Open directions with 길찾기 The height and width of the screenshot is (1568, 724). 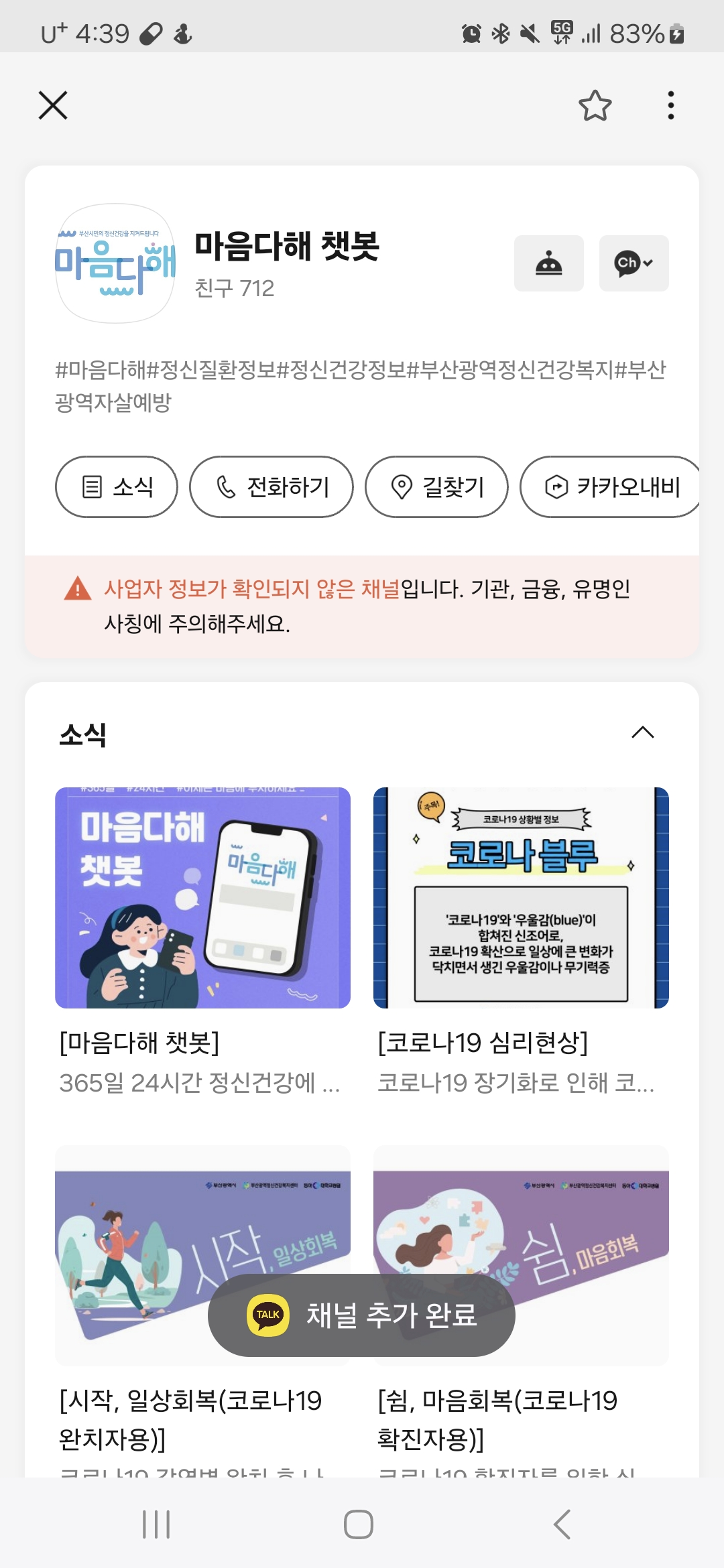point(436,487)
